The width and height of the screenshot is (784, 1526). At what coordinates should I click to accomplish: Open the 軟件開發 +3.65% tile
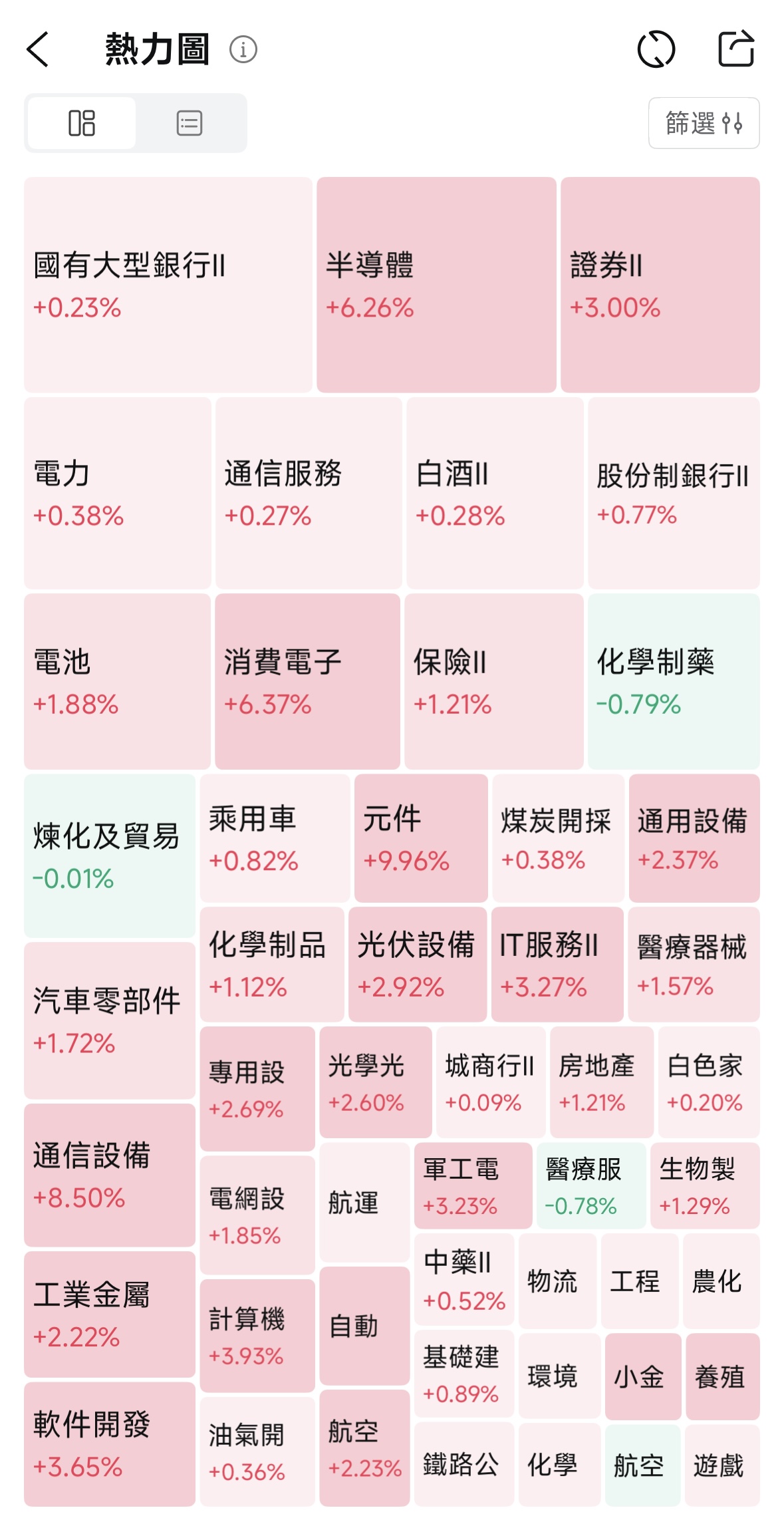coord(110,1444)
